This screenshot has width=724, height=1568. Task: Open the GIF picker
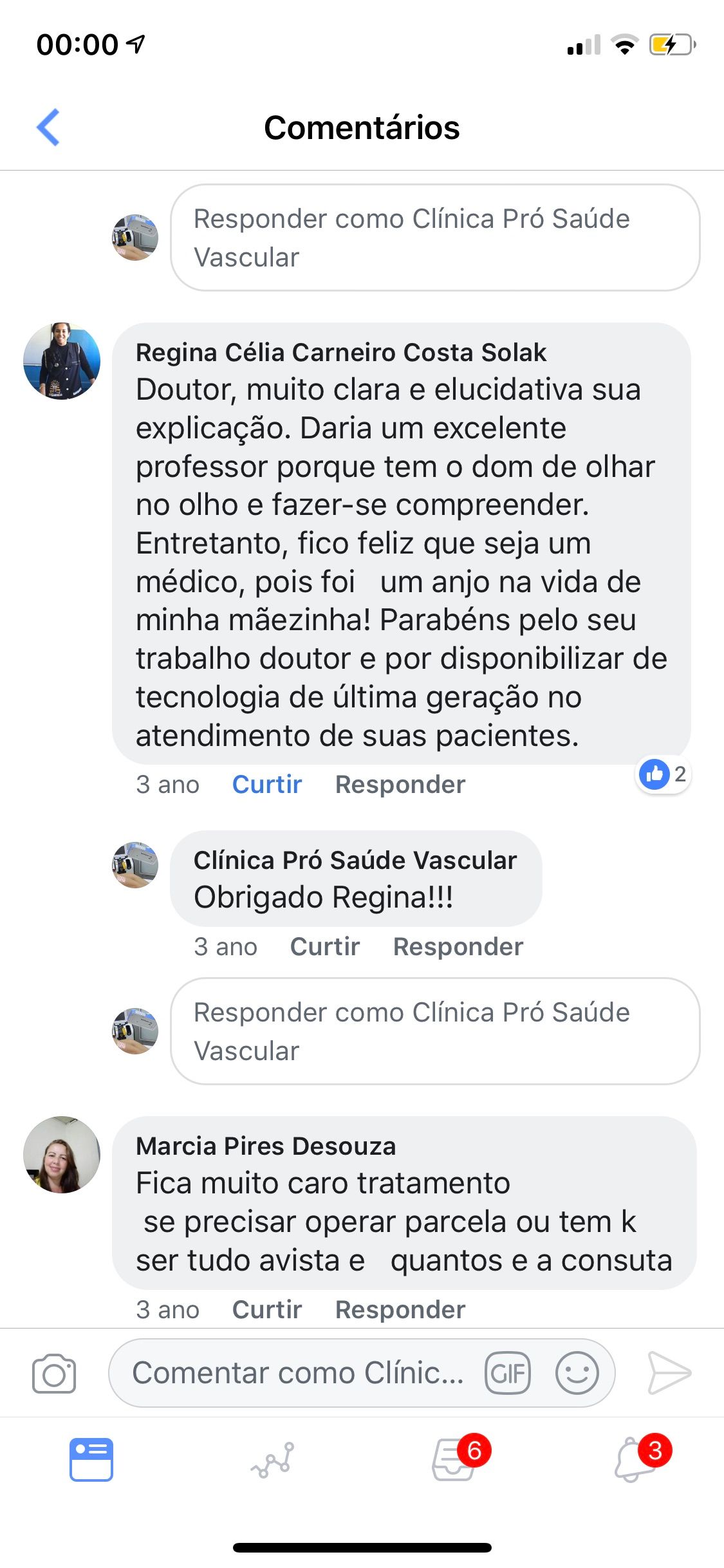(x=508, y=1373)
